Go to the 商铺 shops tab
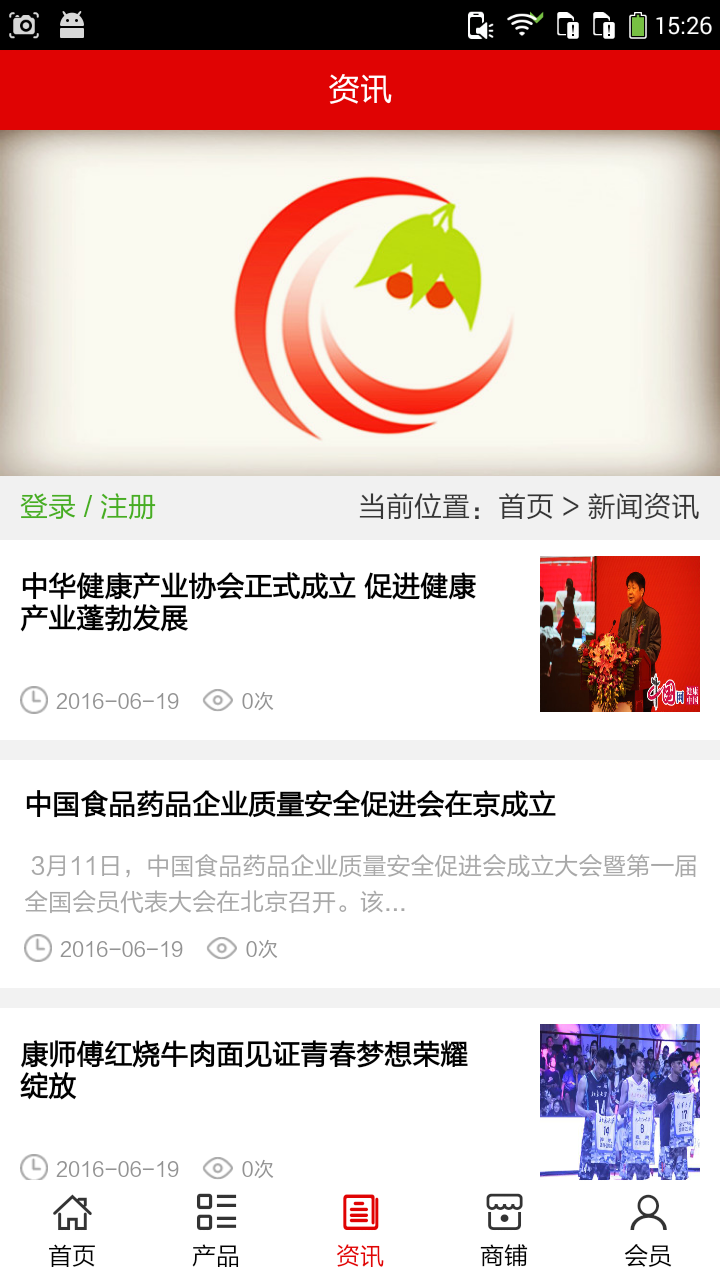 point(504,1230)
